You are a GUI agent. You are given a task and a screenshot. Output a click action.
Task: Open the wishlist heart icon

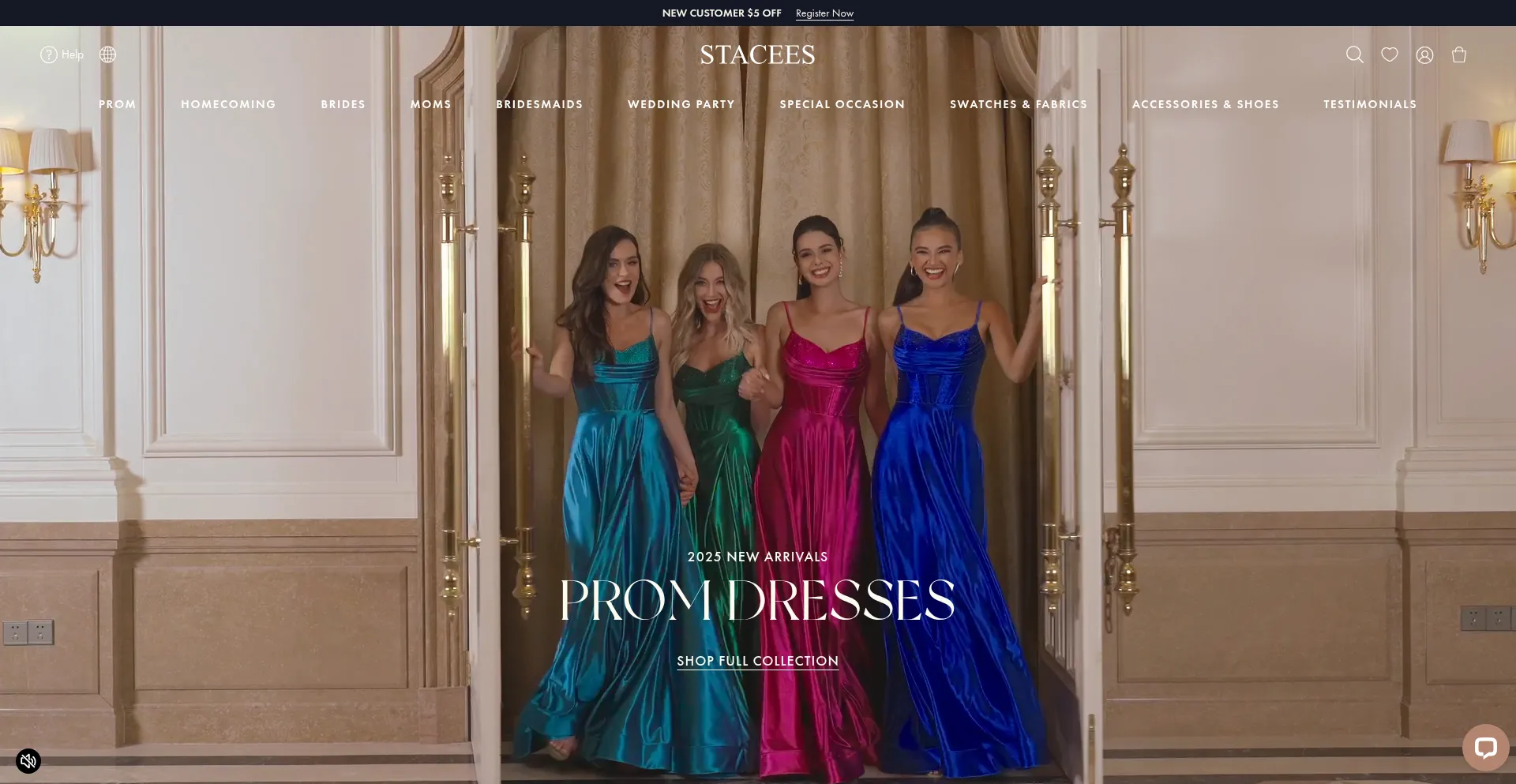(1390, 54)
